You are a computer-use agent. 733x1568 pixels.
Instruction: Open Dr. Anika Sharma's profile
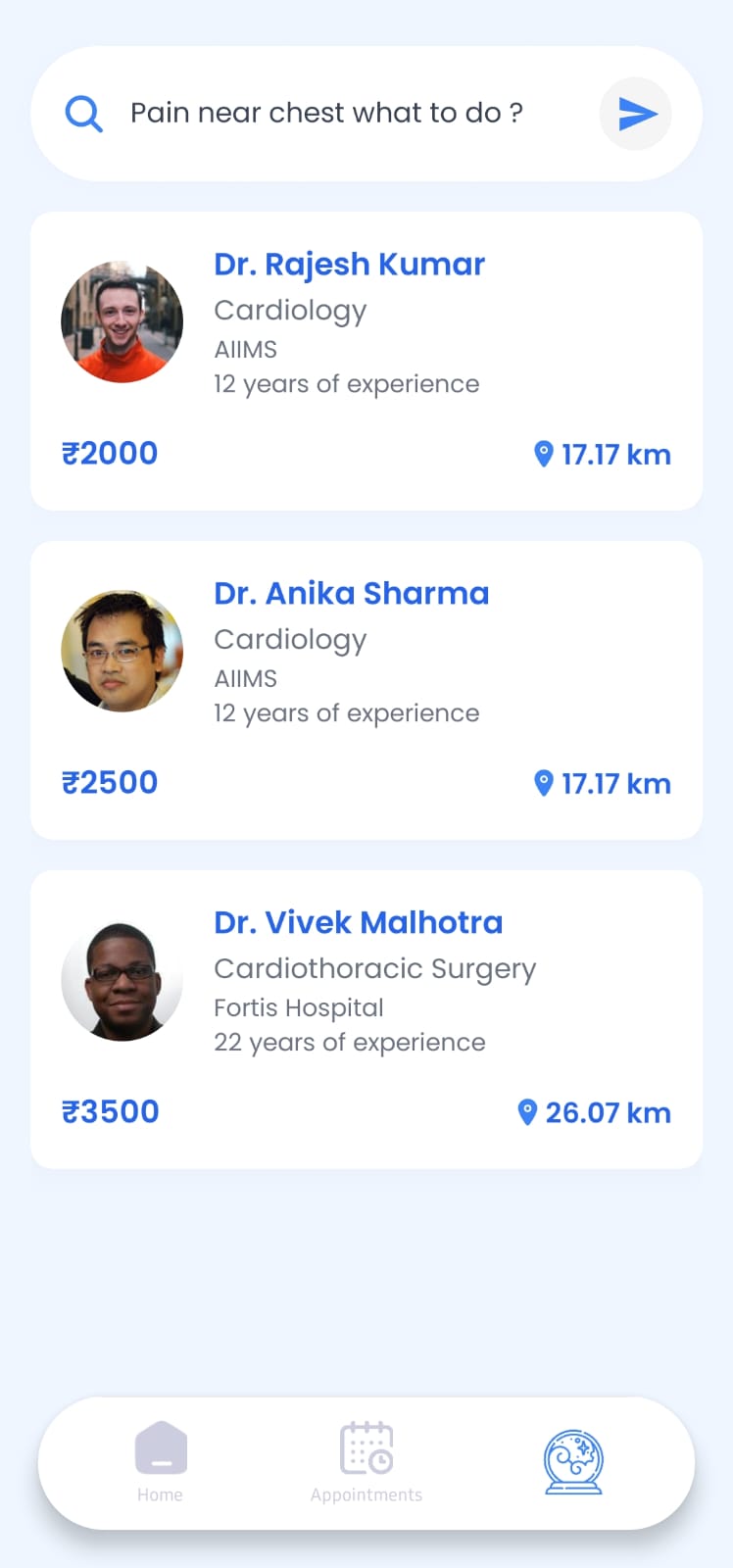tap(351, 593)
